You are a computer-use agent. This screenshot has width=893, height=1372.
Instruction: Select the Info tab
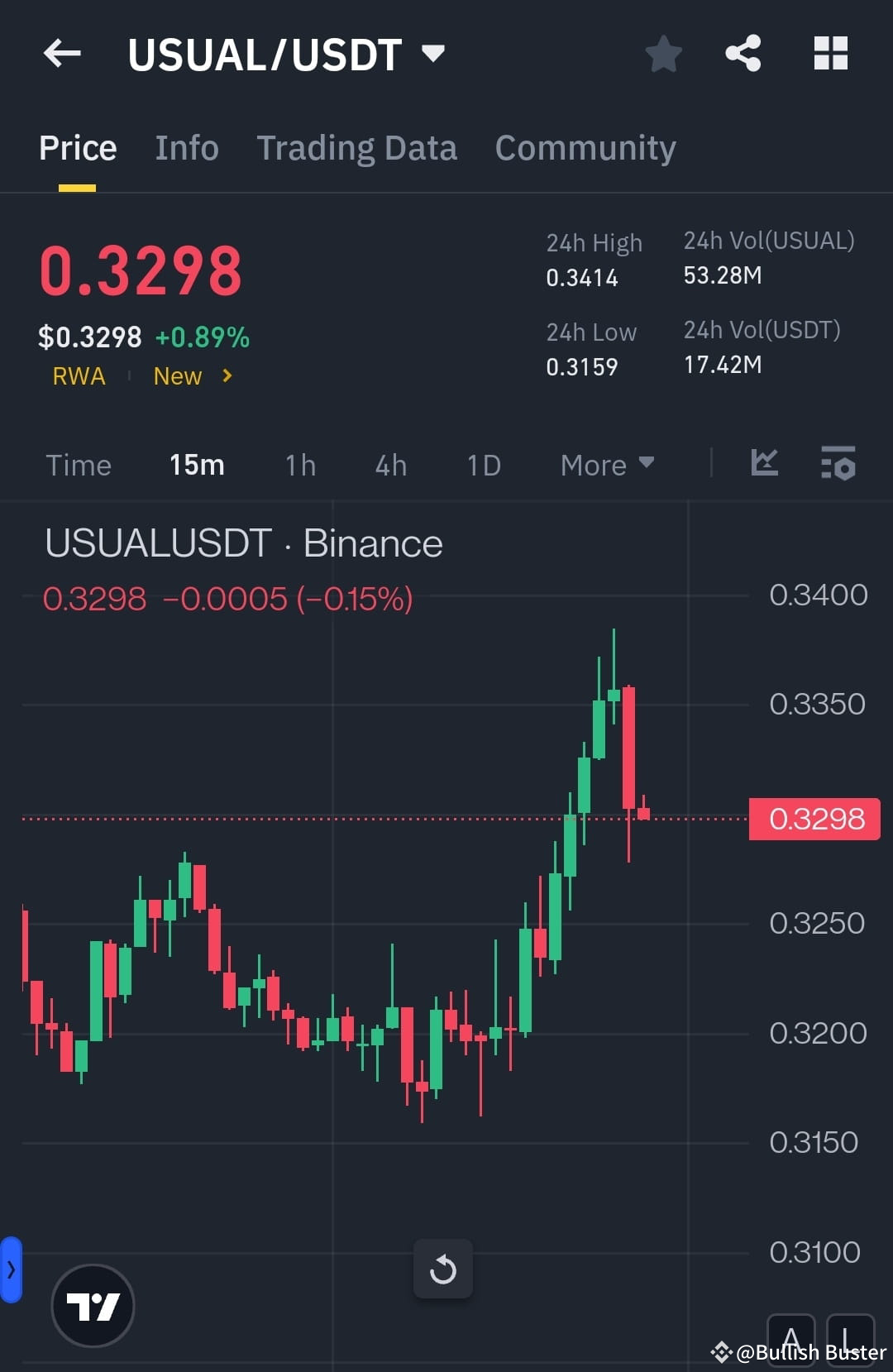tap(186, 147)
